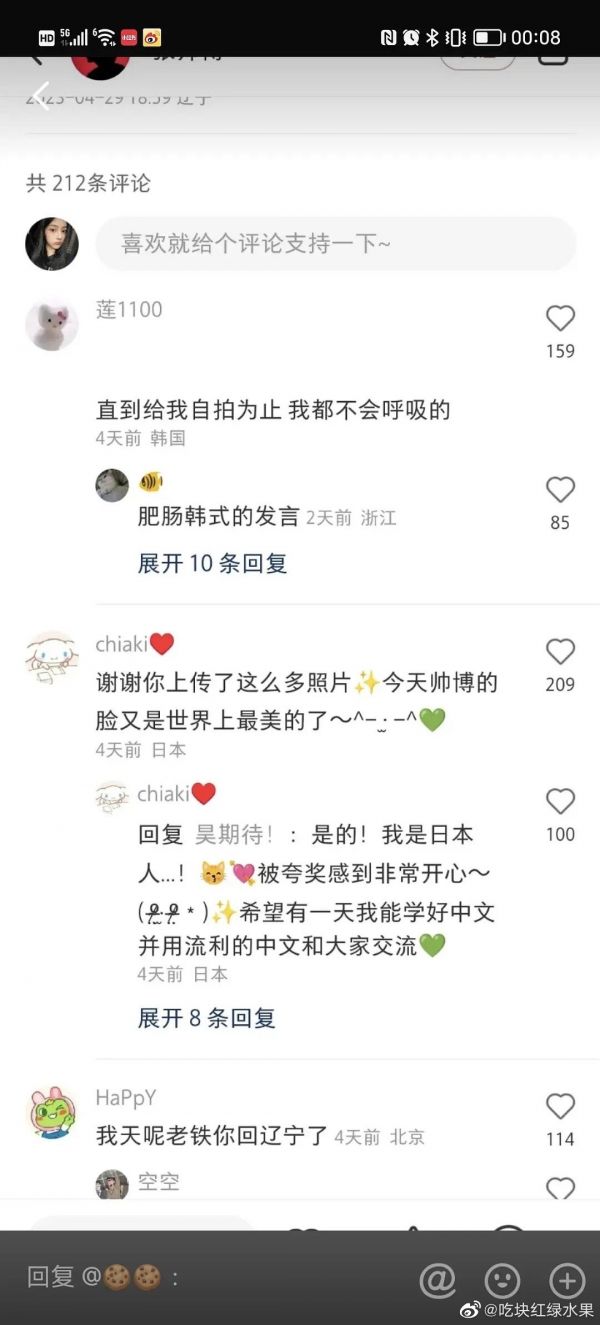600x1325 pixels.
Task: Tap the plus icon in reply bar
Action: [x=567, y=1279]
